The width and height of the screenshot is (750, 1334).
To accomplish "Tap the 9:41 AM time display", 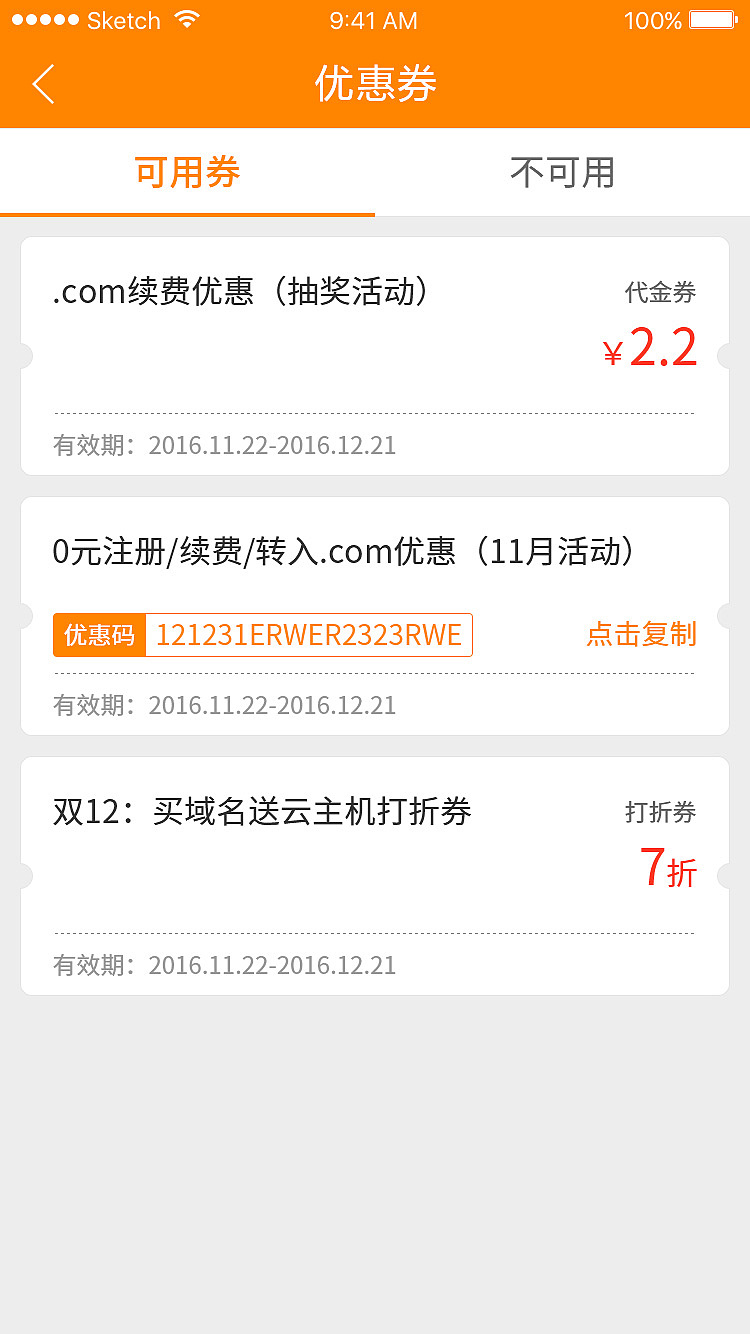I will click(373, 20).
